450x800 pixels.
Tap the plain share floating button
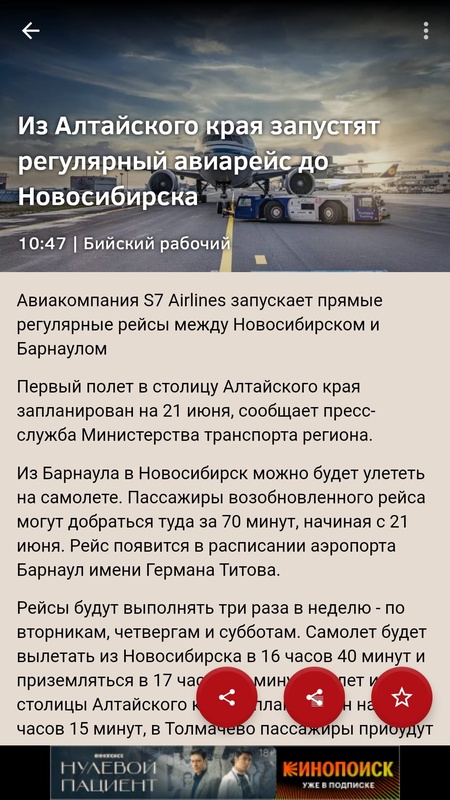[x=227, y=697]
